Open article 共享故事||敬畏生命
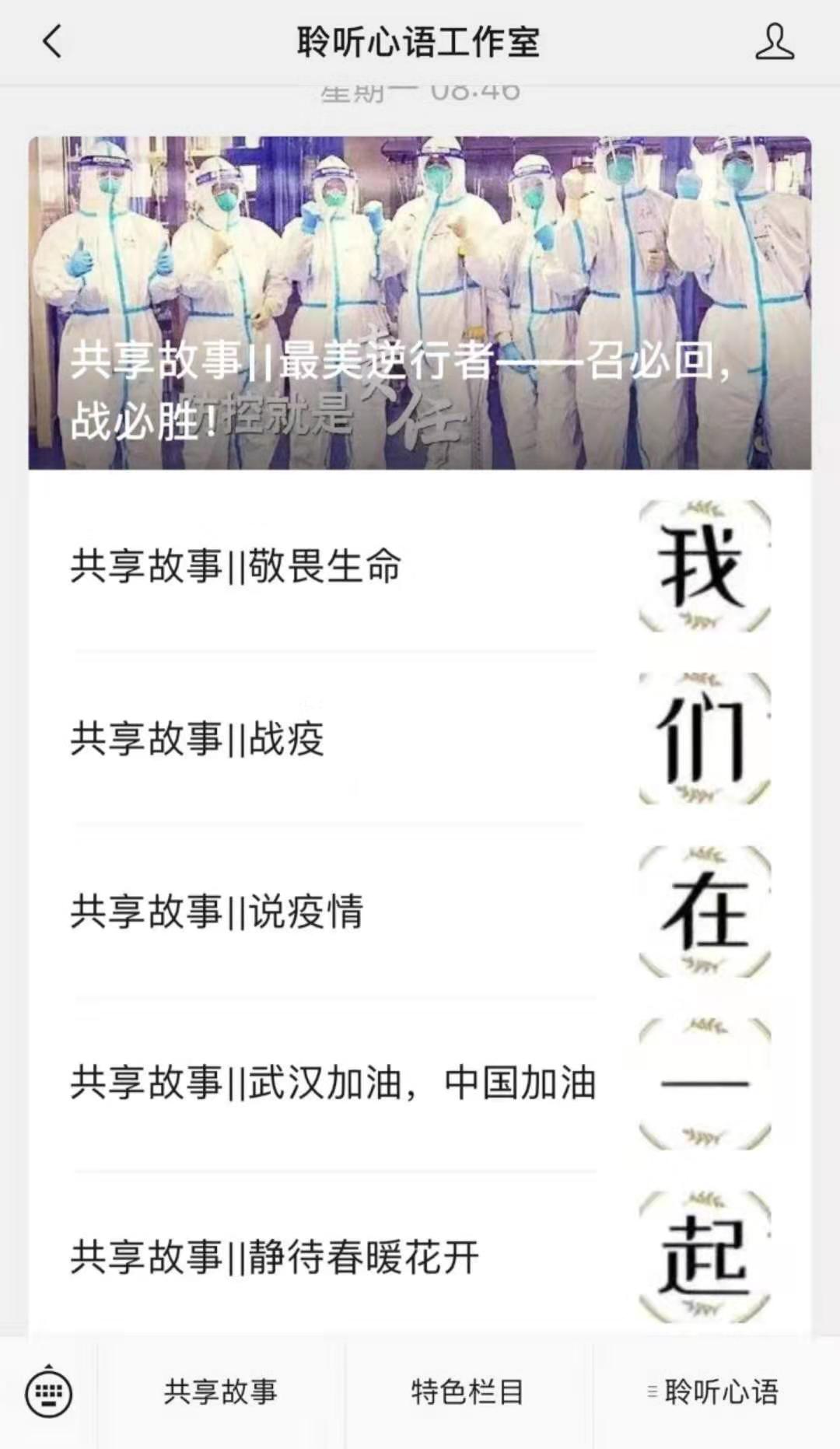The height and width of the screenshot is (1449, 840). point(236,565)
